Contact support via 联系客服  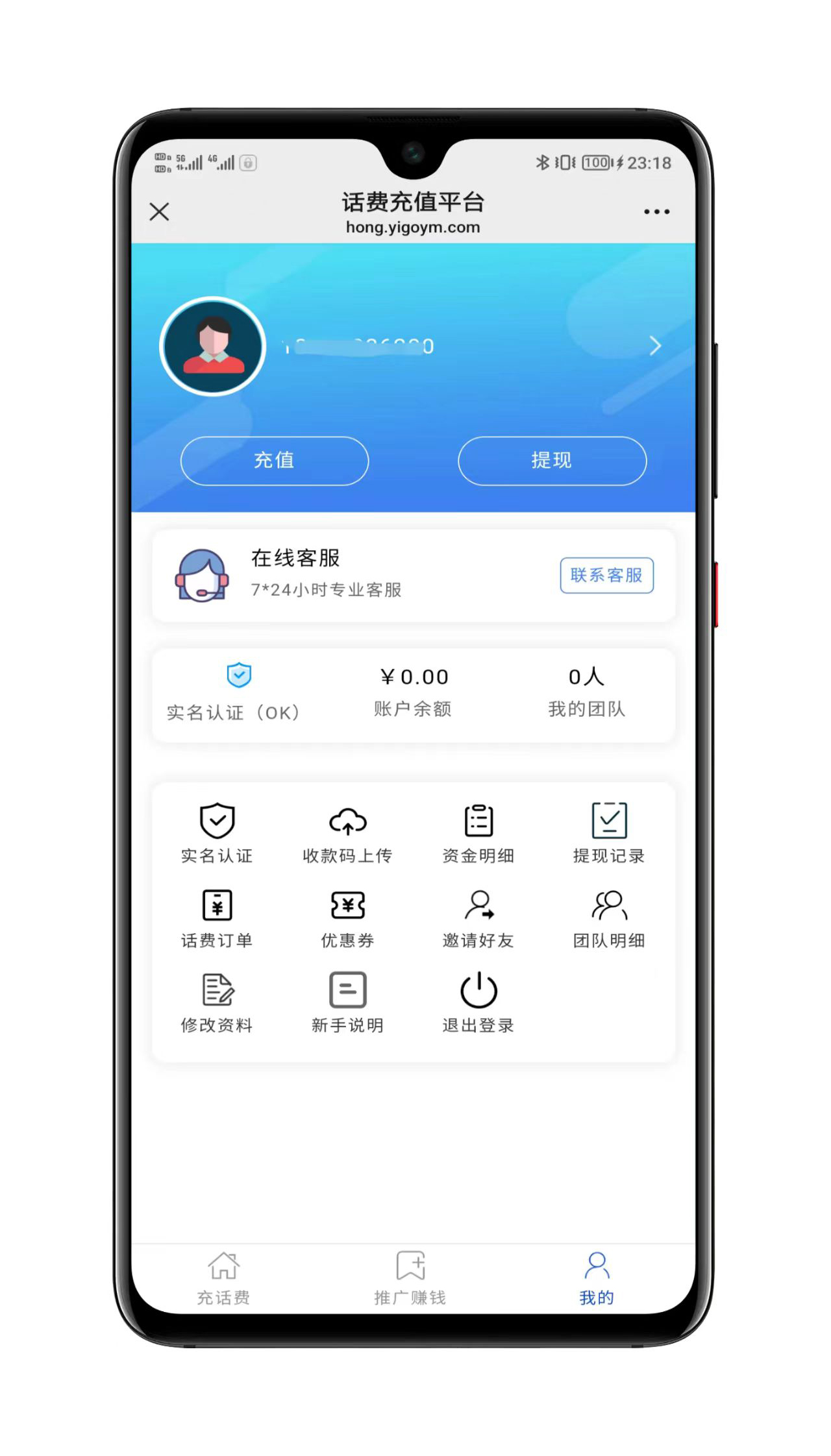coord(606,575)
